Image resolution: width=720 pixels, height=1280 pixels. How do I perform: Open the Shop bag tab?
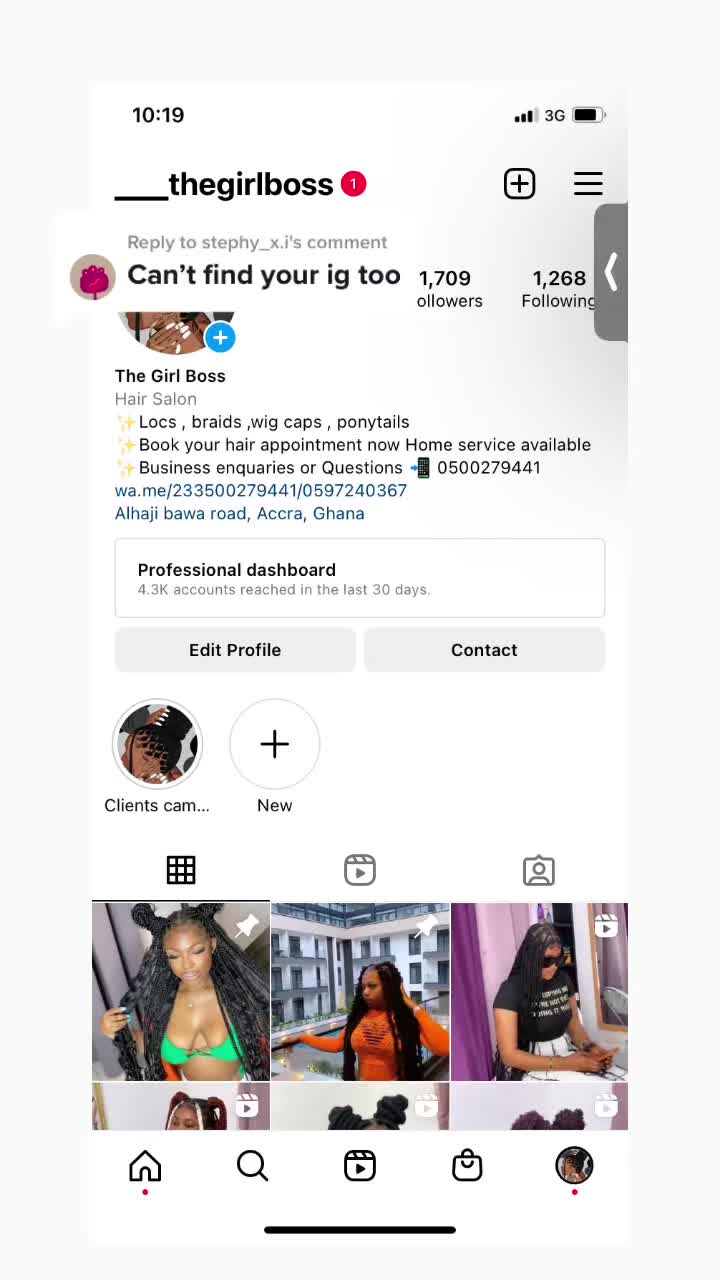(x=467, y=1166)
